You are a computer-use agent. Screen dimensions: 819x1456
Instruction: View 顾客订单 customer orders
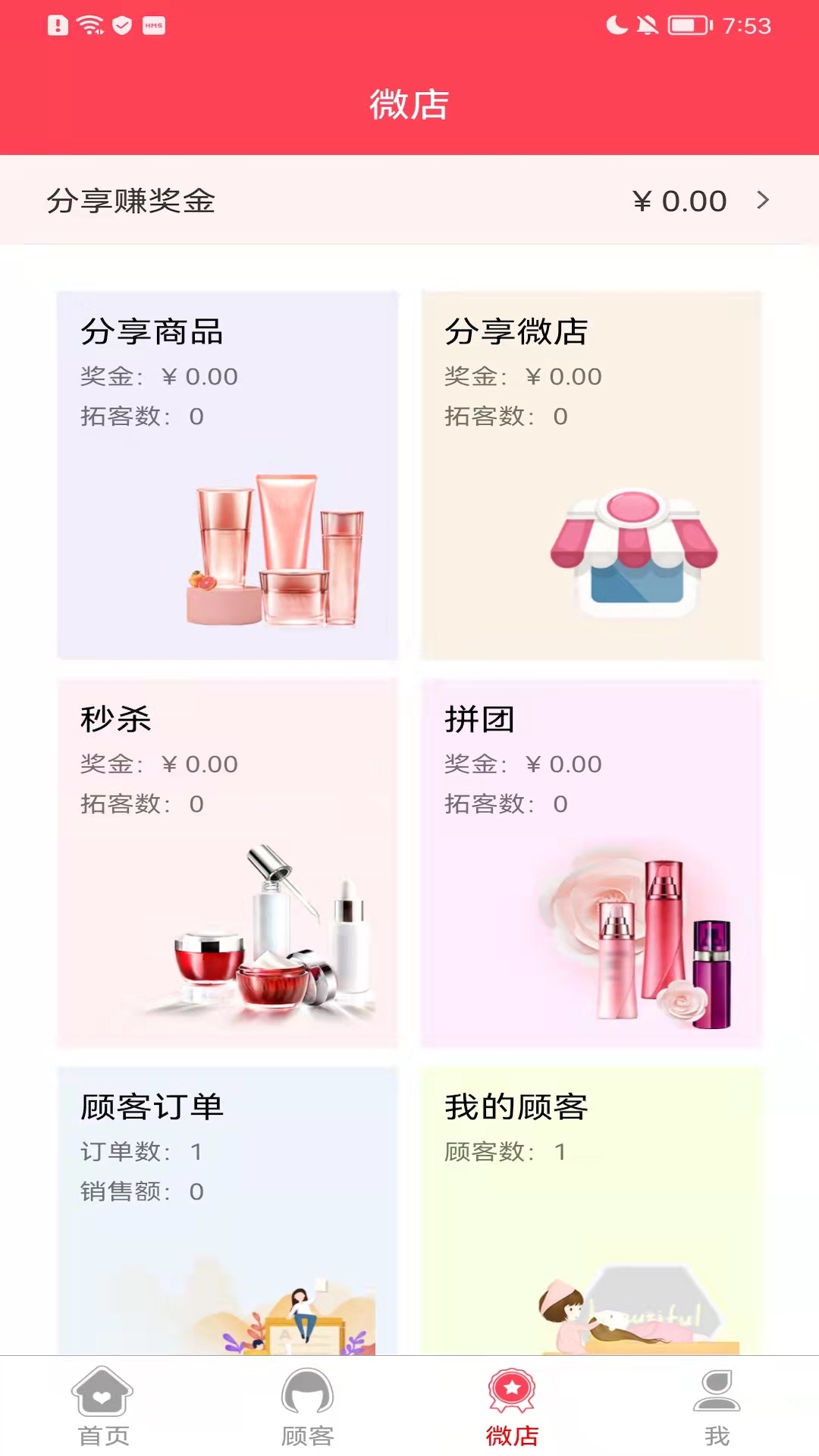(227, 1210)
